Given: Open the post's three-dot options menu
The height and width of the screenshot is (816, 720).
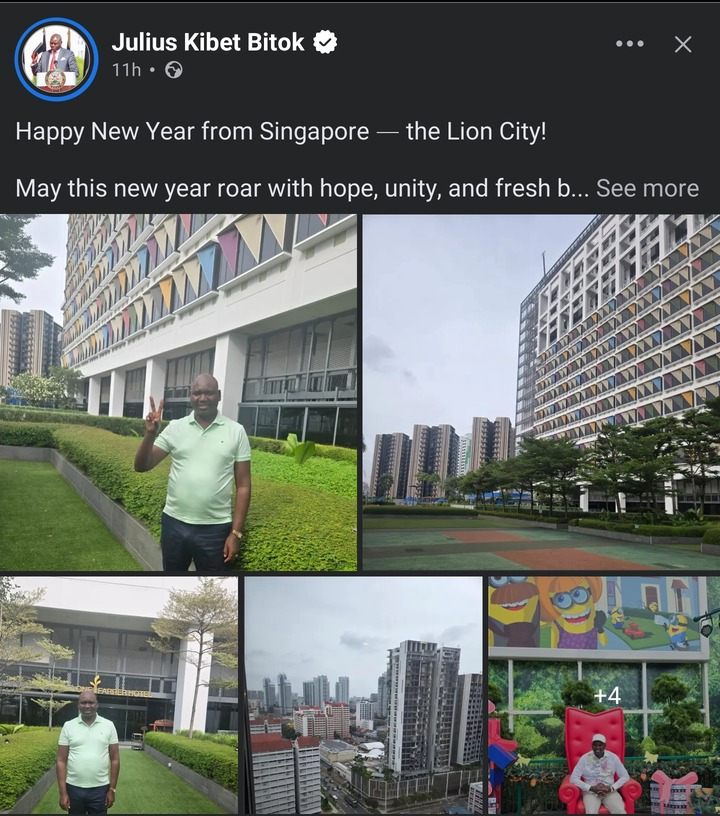Looking at the screenshot, I should tap(630, 44).
